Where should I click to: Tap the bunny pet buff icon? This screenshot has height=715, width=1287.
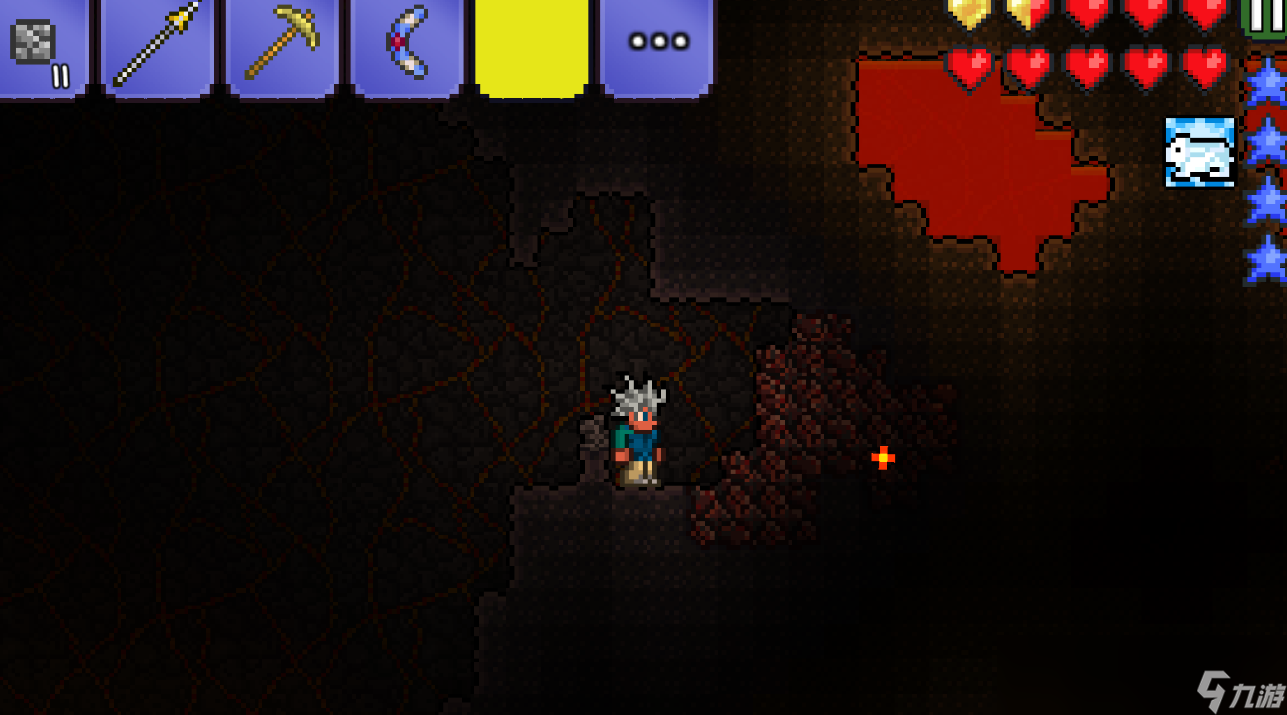1199,152
